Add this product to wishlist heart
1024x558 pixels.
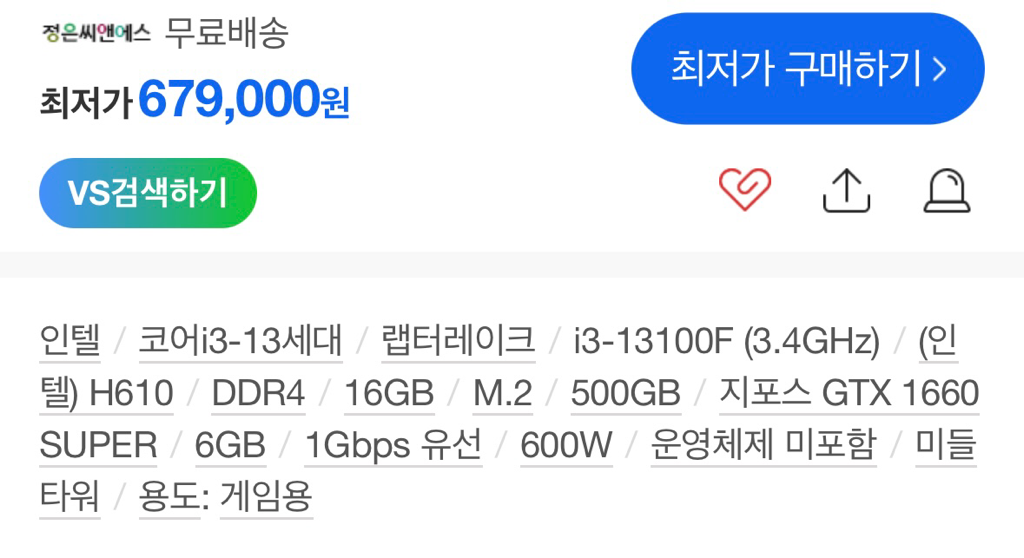coord(745,189)
